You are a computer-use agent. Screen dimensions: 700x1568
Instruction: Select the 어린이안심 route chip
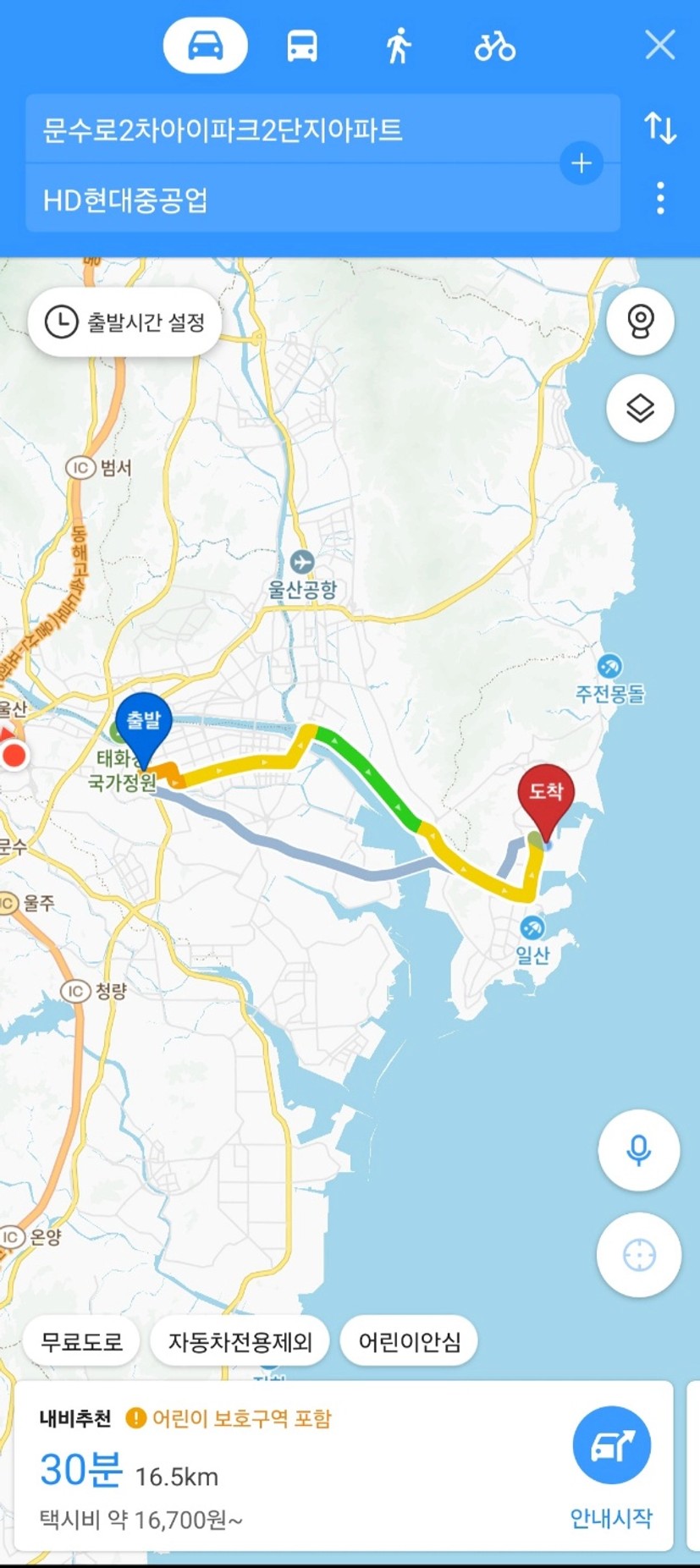tap(409, 1341)
